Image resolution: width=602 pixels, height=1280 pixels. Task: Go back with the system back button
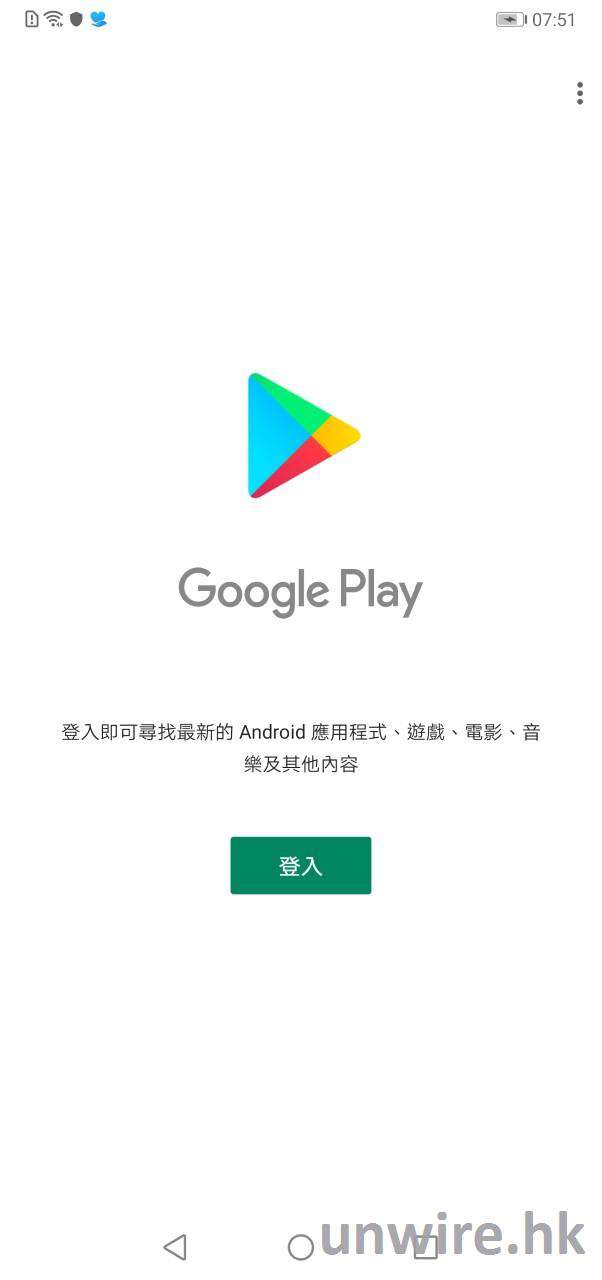175,1246
